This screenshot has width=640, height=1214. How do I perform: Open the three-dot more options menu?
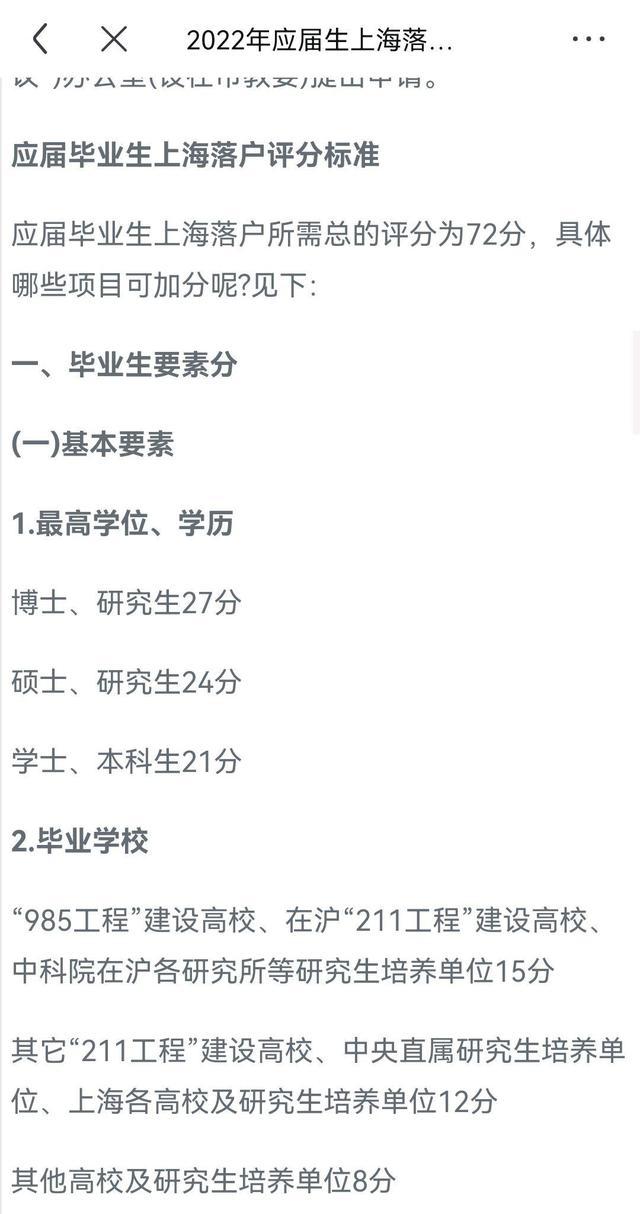tap(588, 40)
